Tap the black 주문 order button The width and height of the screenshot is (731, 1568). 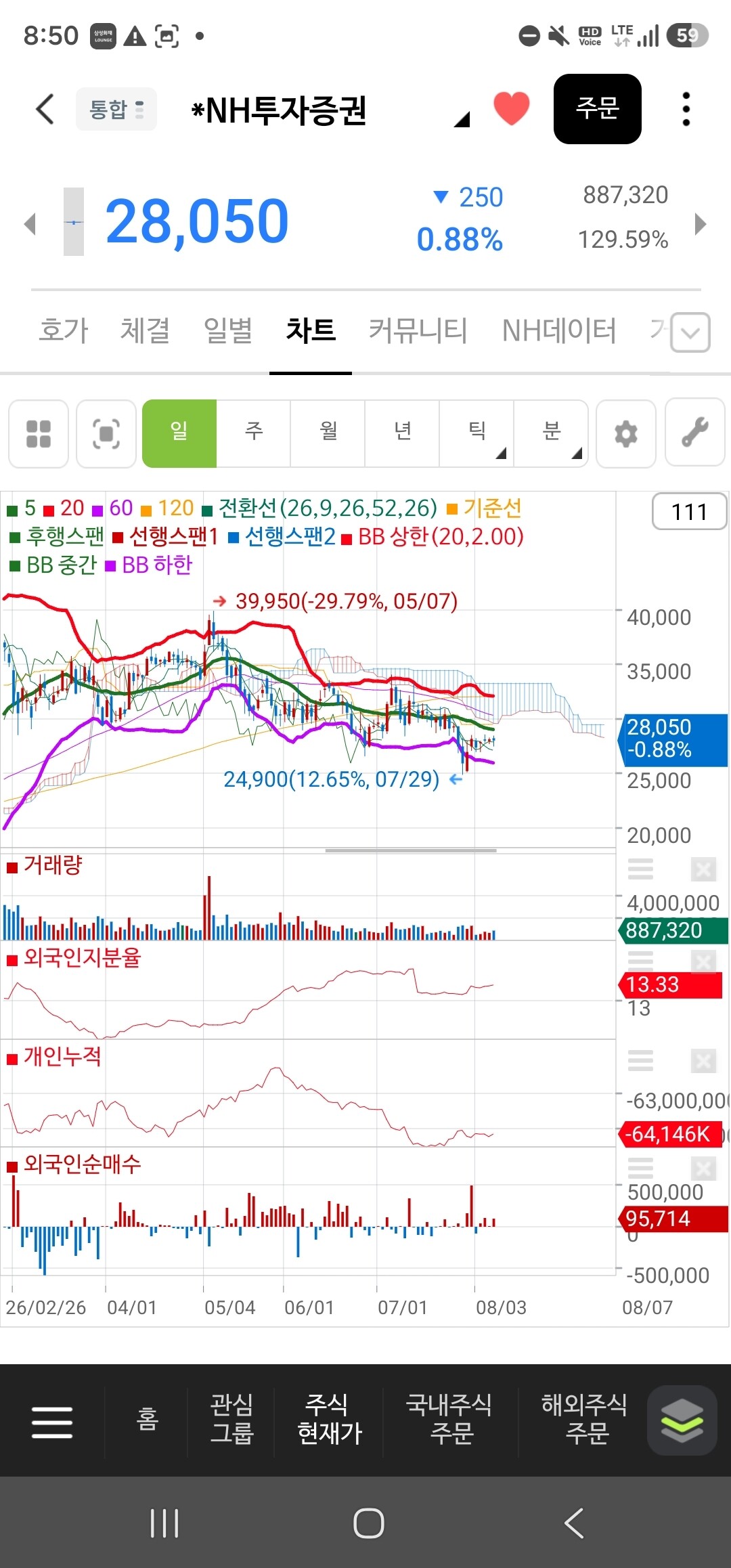tap(598, 109)
